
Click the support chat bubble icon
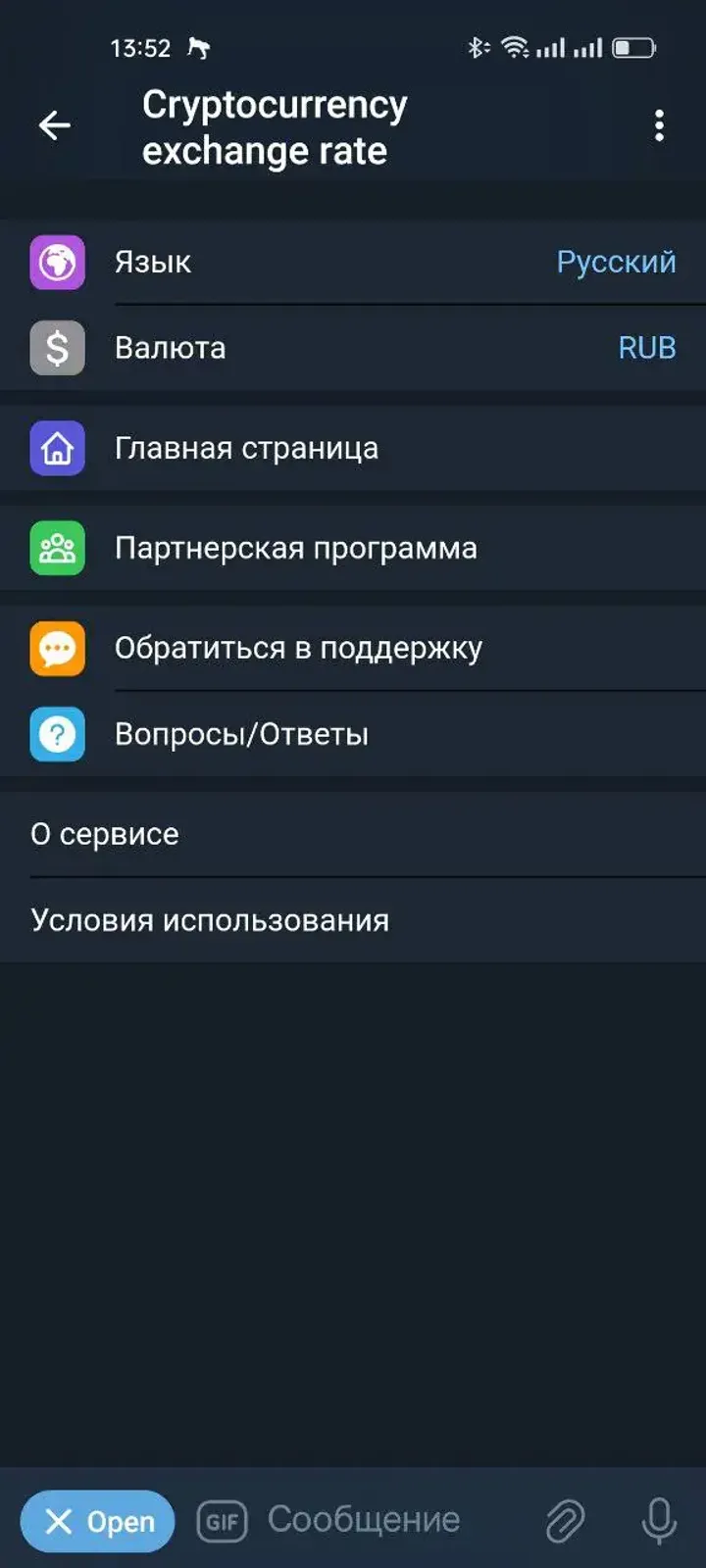pyautogui.click(x=57, y=648)
